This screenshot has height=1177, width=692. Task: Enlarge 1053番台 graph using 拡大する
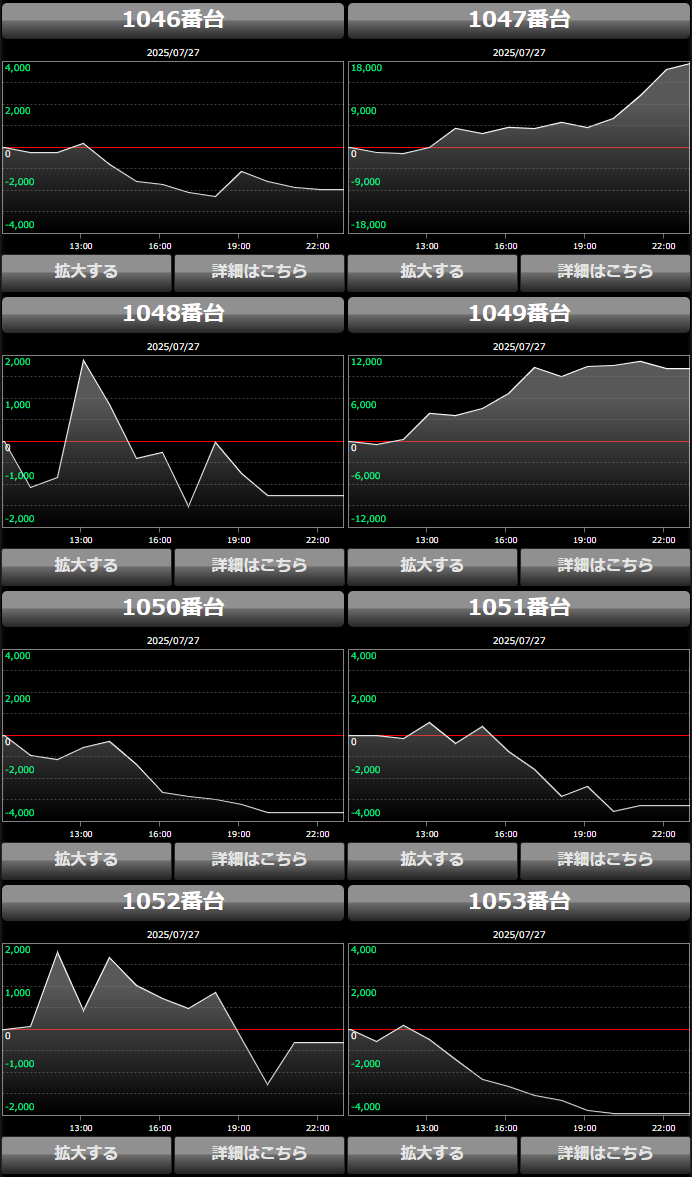click(432, 1154)
